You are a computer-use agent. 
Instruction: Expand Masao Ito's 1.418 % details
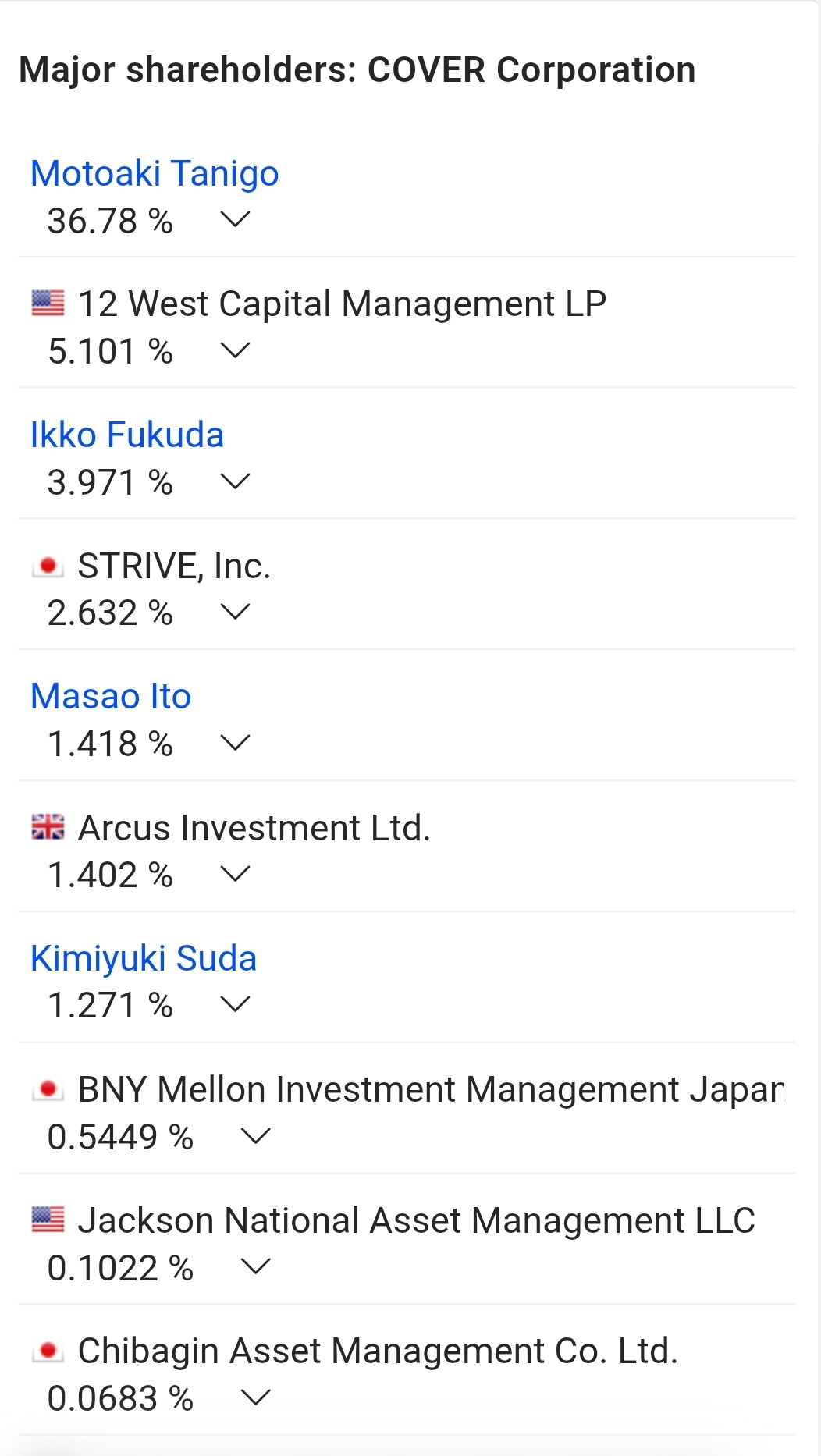point(235,742)
